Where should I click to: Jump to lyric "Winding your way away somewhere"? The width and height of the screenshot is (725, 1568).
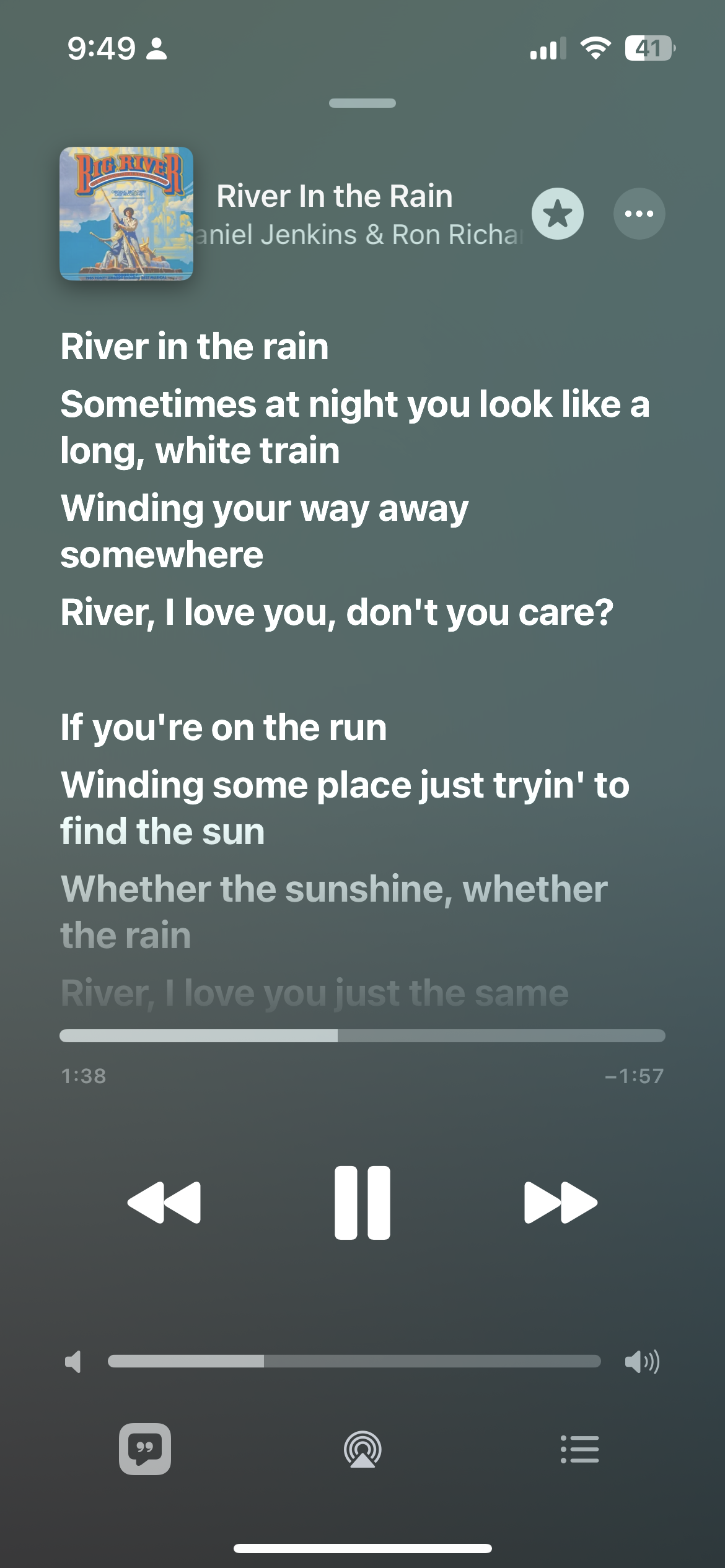(x=265, y=531)
